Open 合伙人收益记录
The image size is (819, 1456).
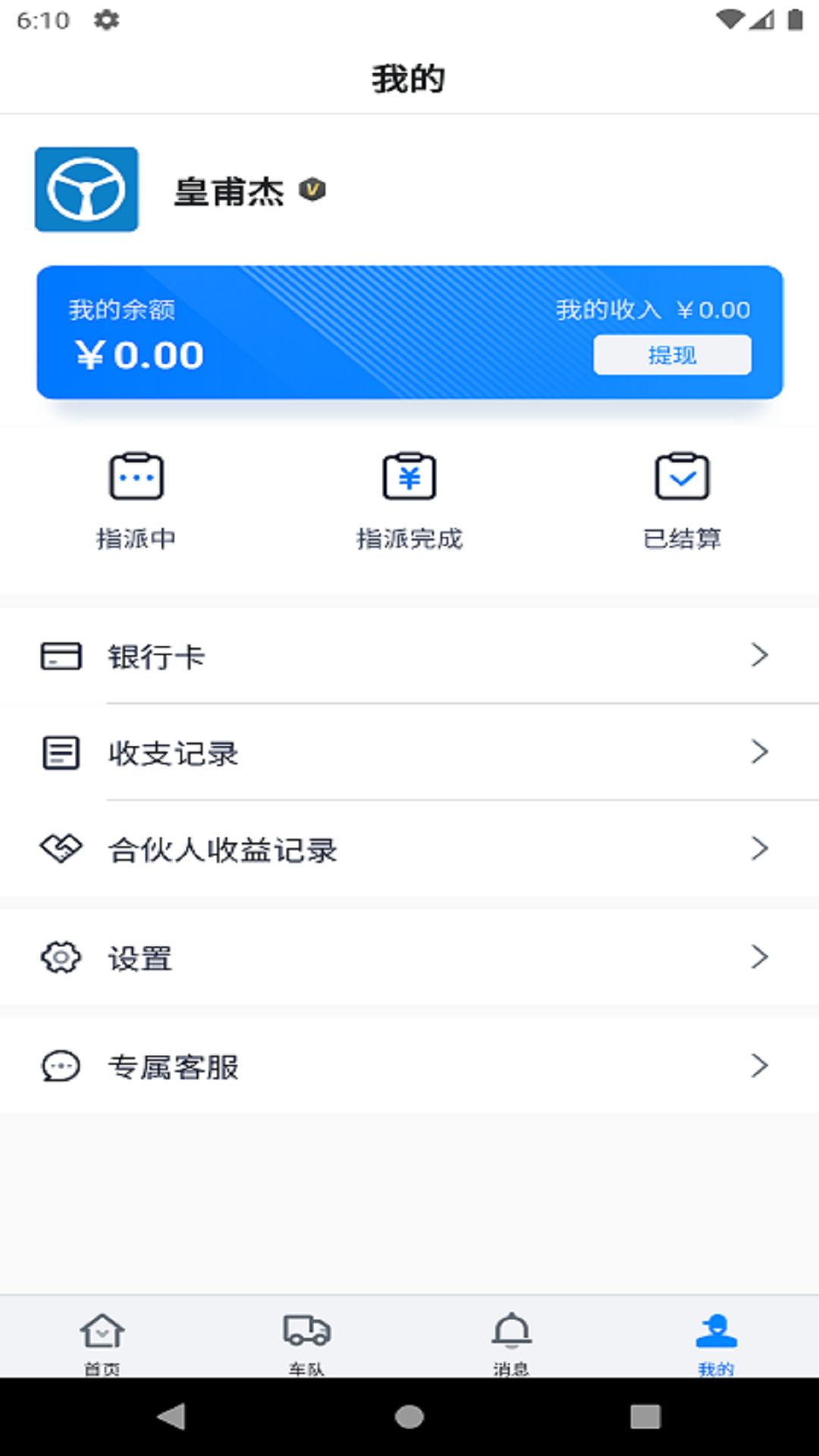(409, 849)
